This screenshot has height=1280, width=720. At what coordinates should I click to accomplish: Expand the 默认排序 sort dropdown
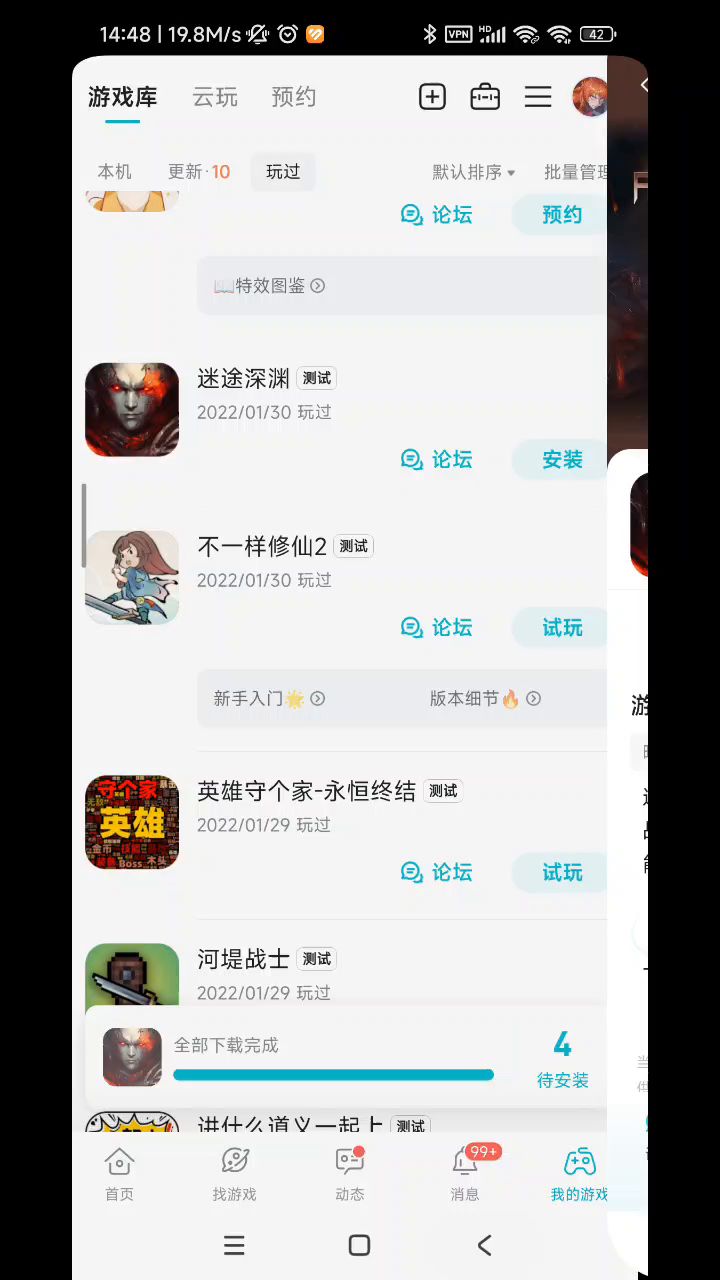[x=474, y=172]
